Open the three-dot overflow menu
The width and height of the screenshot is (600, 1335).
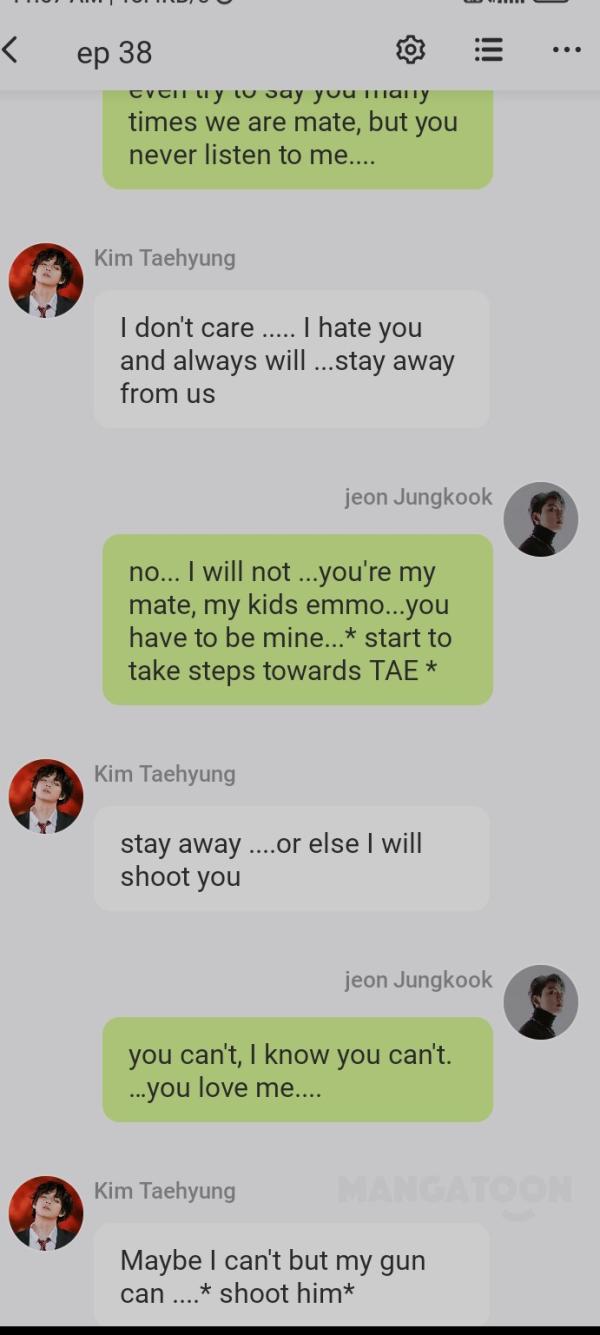click(x=566, y=50)
